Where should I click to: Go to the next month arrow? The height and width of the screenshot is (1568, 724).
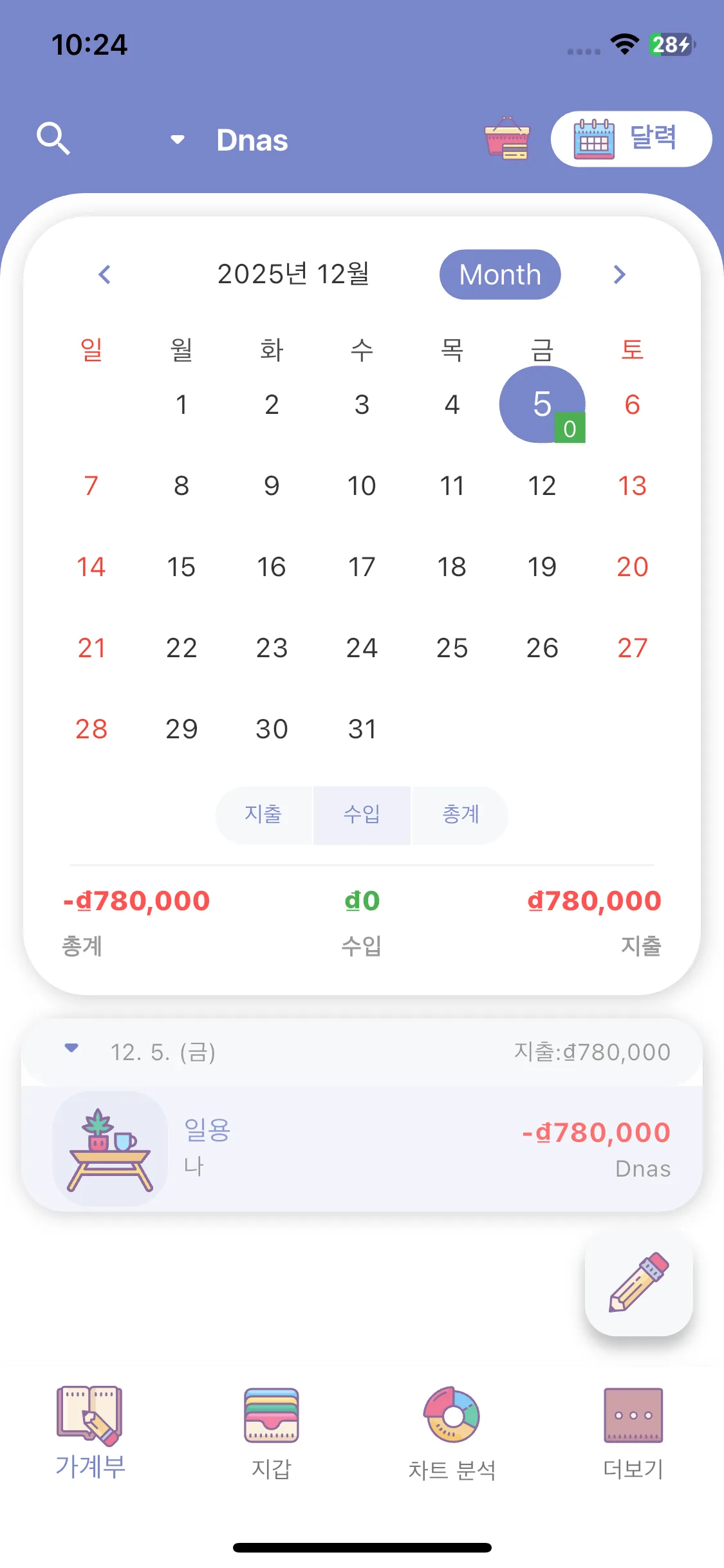click(619, 275)
